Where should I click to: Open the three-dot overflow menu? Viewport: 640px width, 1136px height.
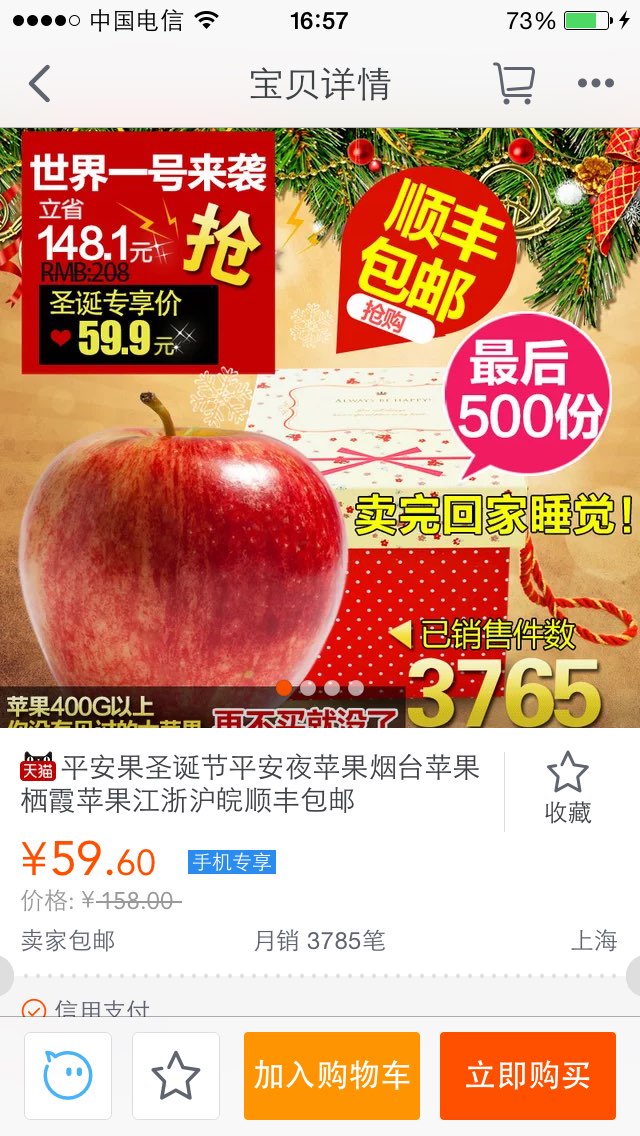coord(596,83)
